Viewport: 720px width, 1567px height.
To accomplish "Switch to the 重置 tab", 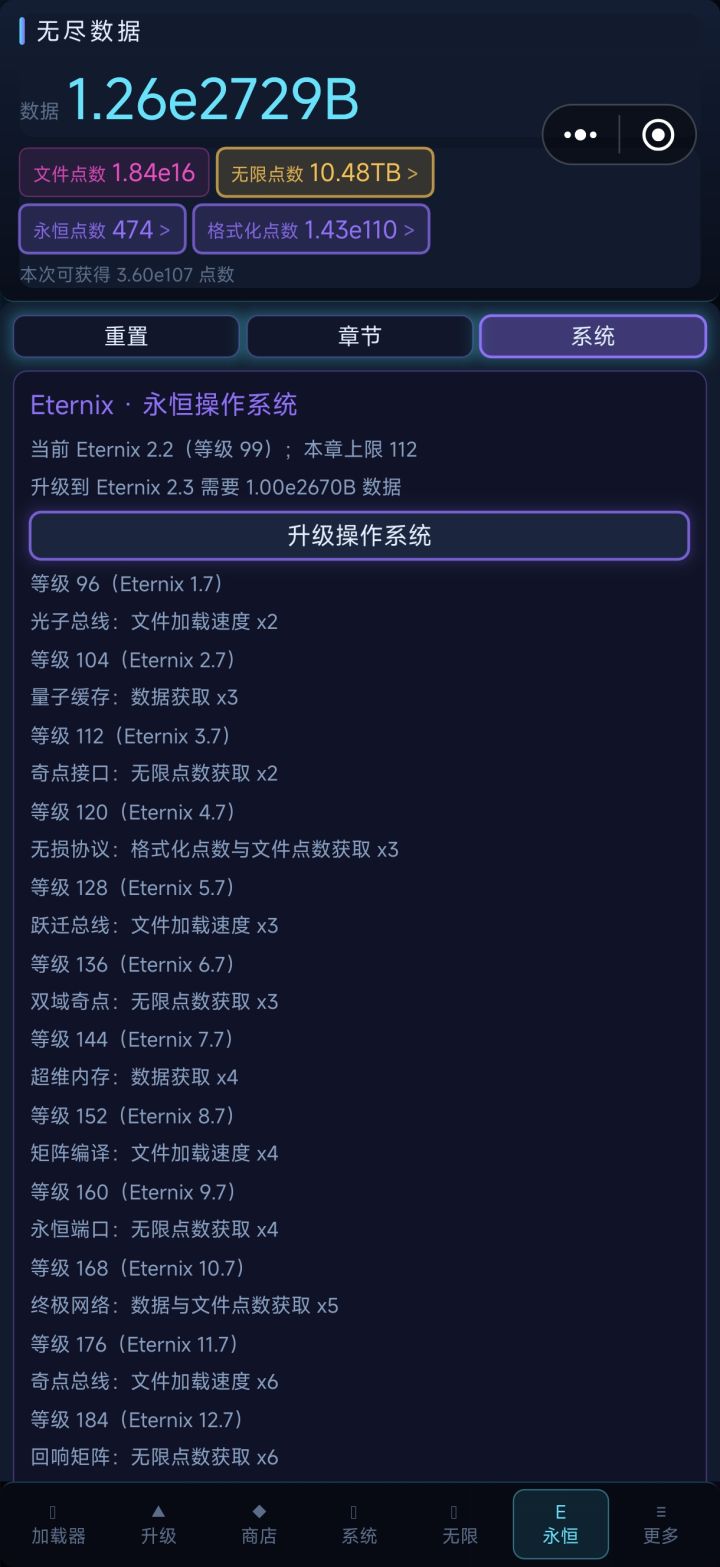I will coord(126,336).
